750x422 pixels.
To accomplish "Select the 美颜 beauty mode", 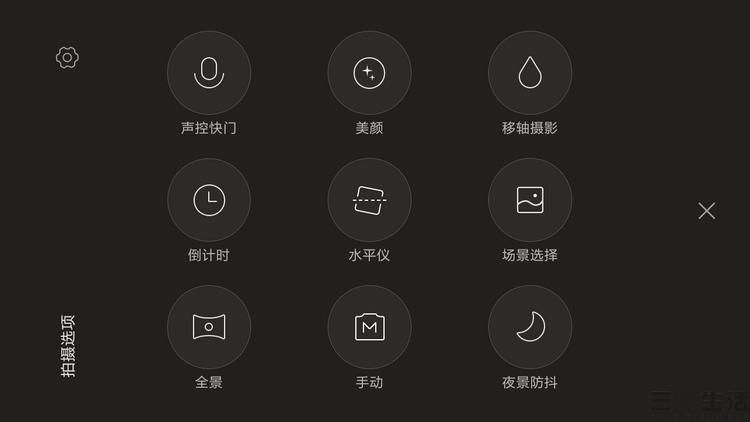I will click(369, 73).
